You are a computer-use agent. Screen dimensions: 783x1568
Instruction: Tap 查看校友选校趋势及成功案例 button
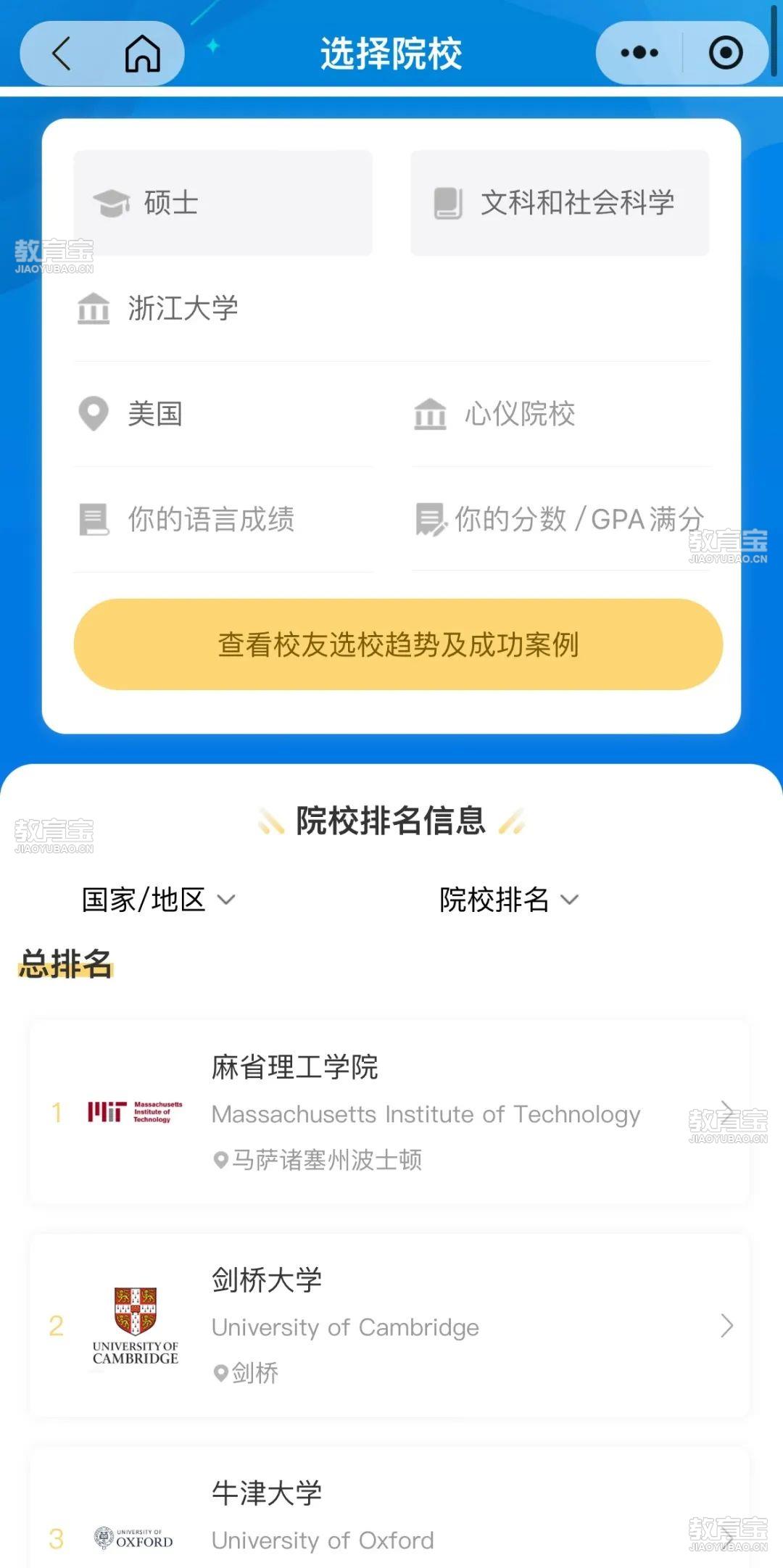click(x=398, y=644)
